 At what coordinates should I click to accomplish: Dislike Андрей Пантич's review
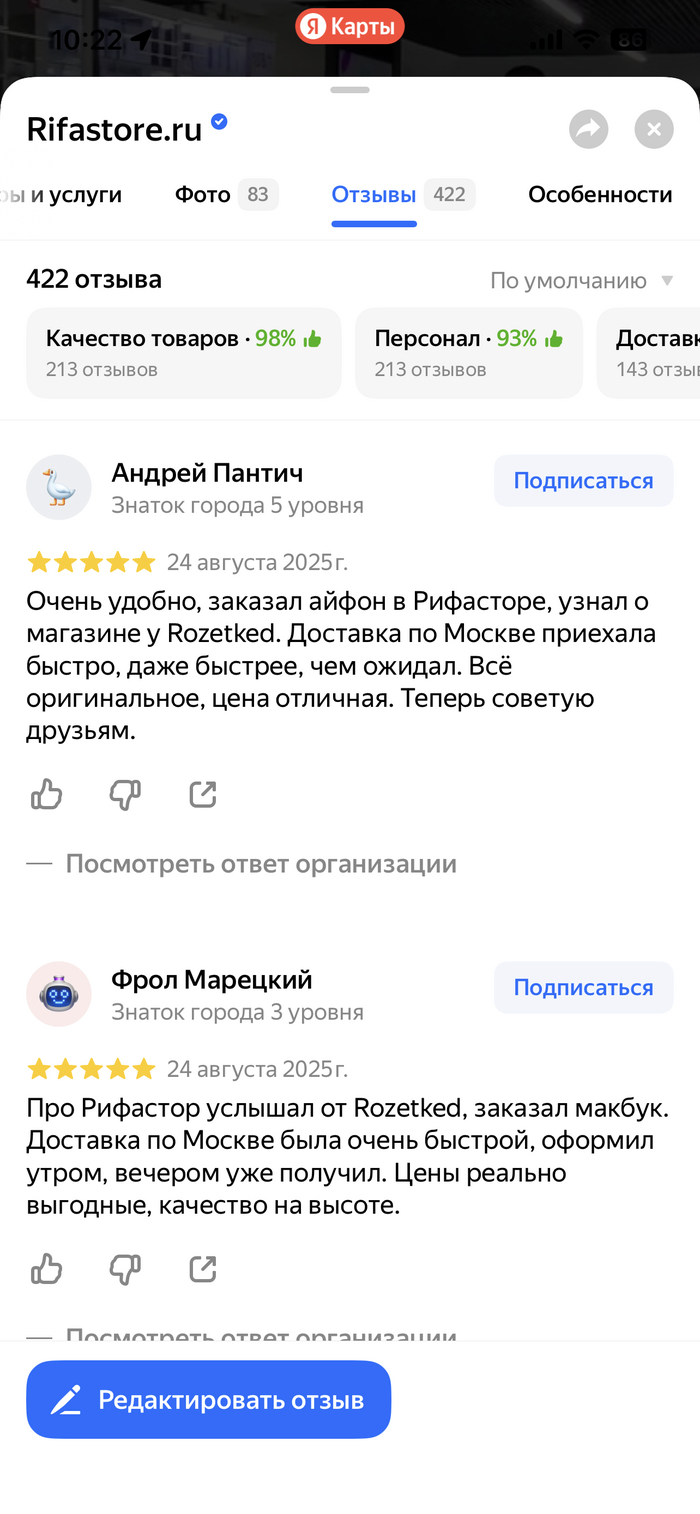point(125,795)
